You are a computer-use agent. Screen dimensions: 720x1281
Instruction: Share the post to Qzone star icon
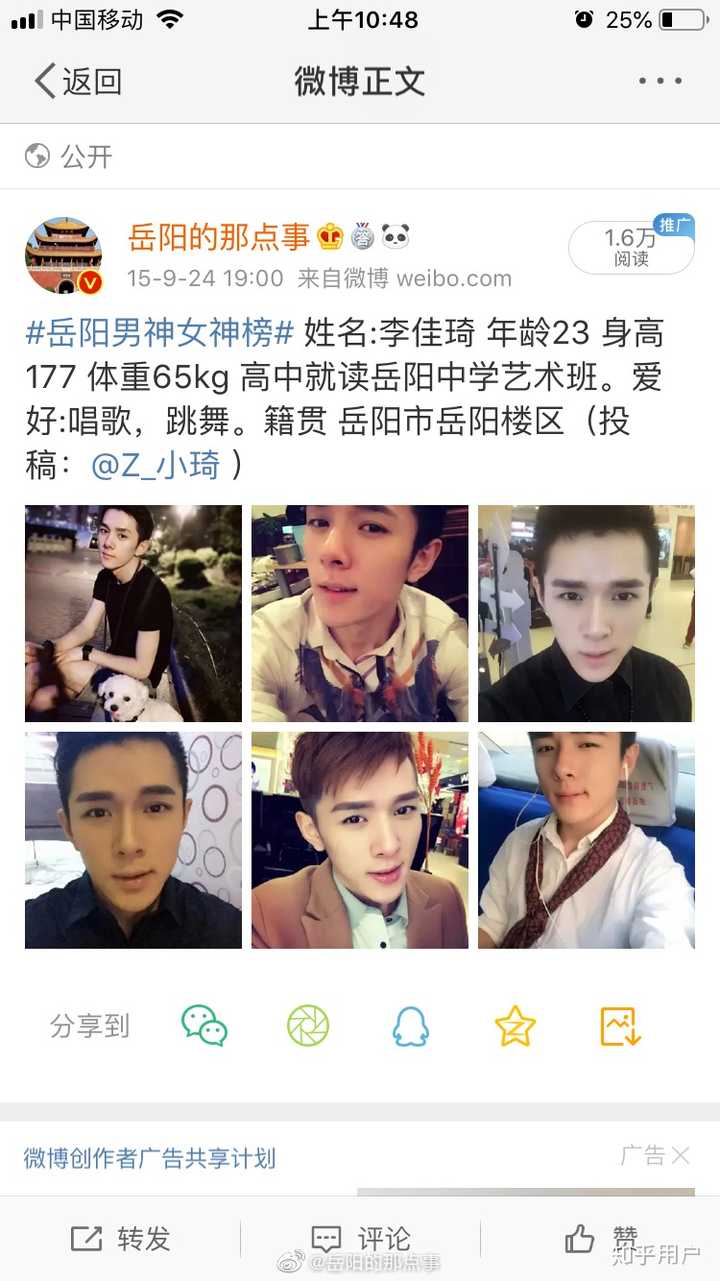(515, 1026)
